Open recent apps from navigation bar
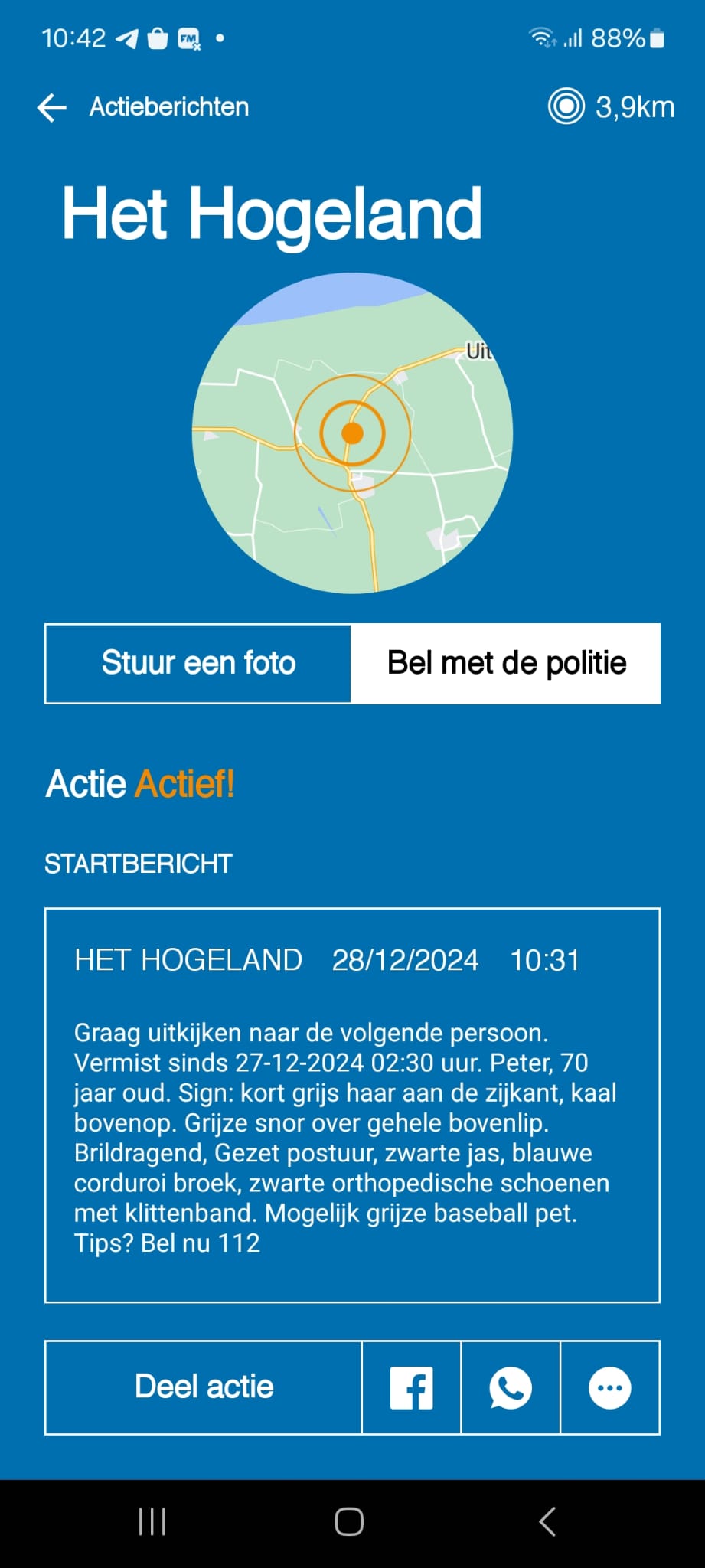The width and height of the screenshot is (705, 1568). 152,1521
